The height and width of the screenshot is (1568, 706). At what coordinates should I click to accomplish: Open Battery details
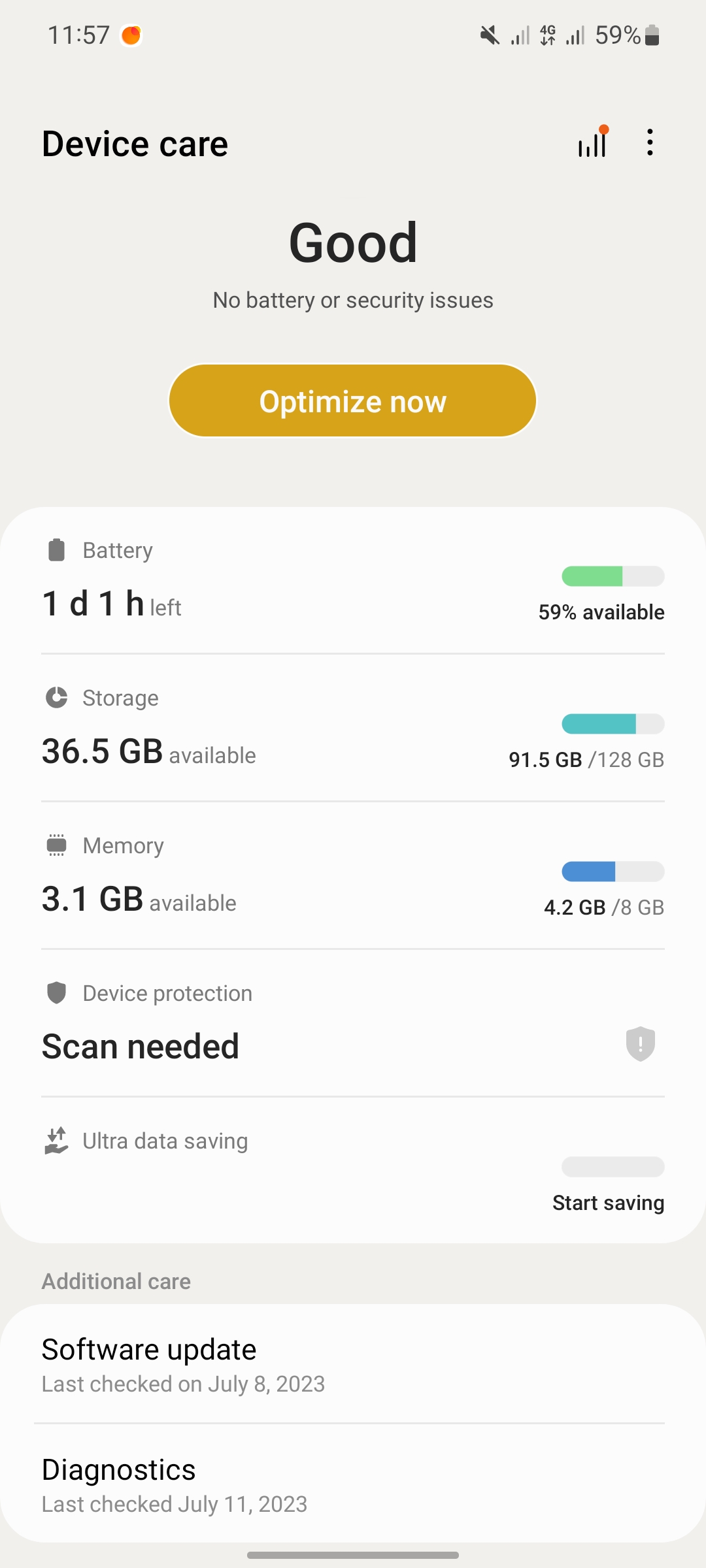pos(353,581)
